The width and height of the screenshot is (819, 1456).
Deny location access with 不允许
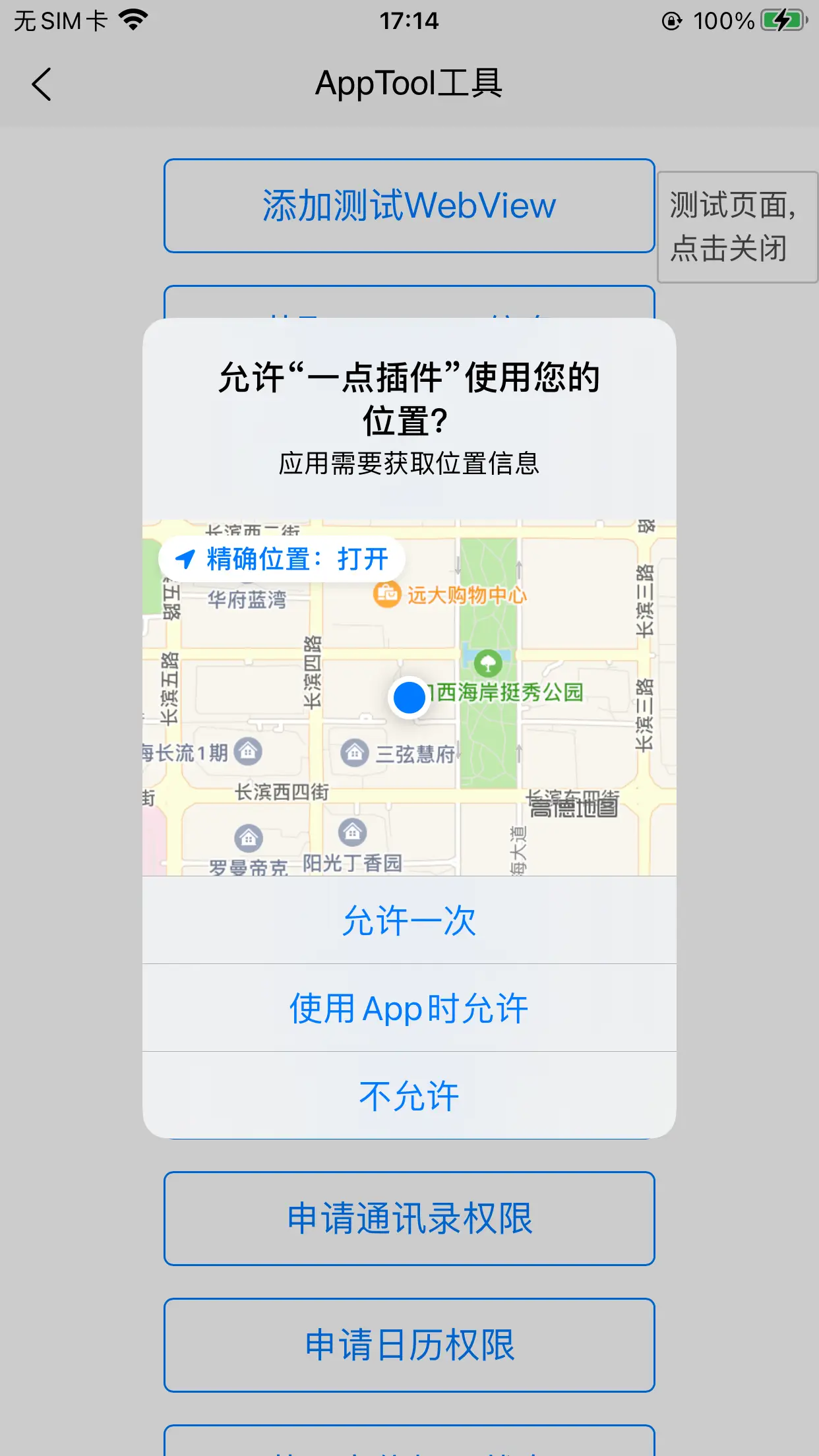tap(409, 1095)
